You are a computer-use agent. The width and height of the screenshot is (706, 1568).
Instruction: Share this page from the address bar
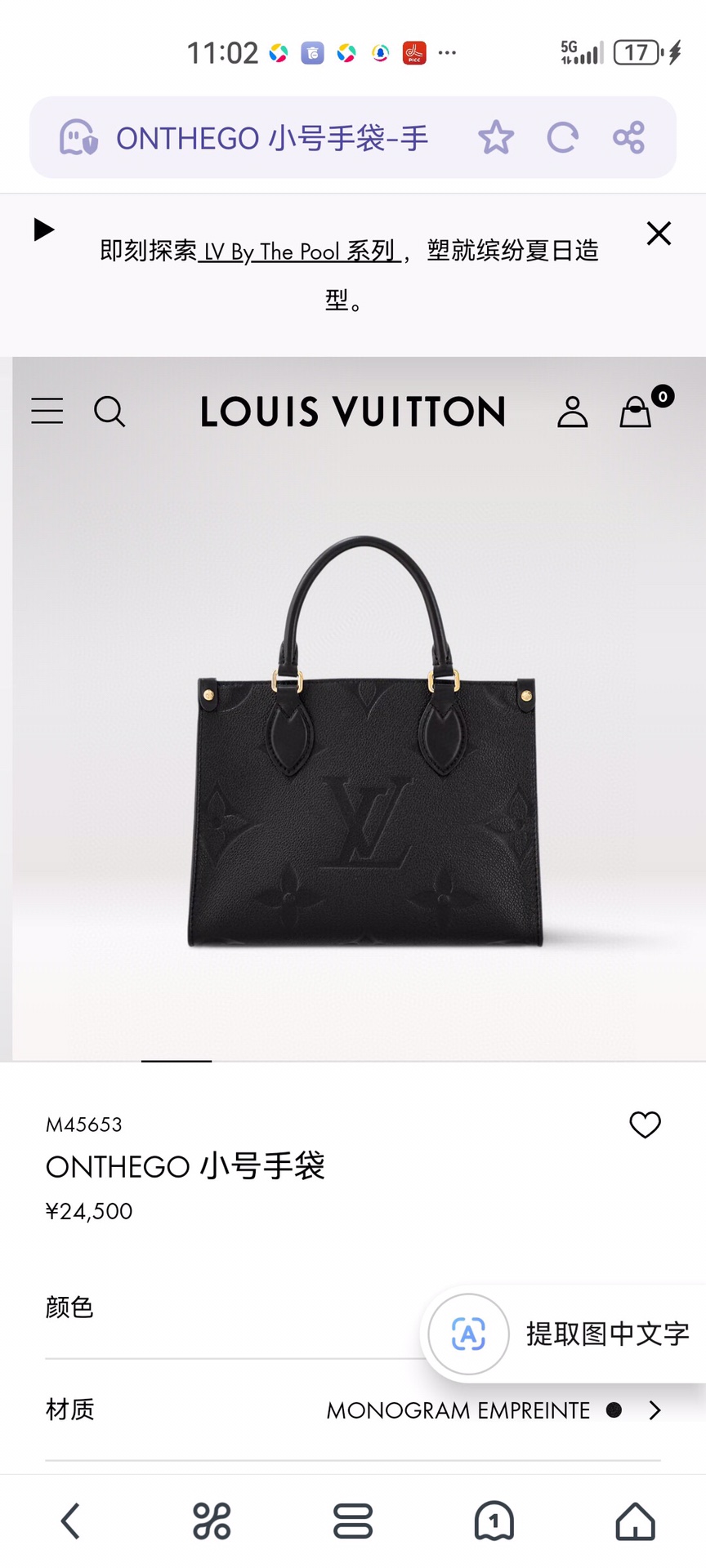[x=628, y=137]
